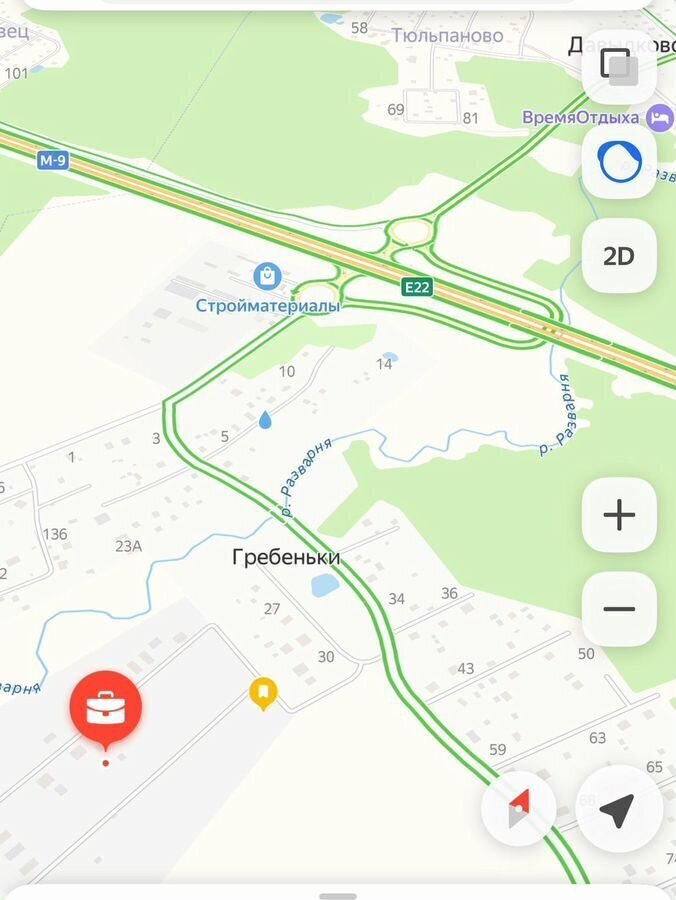Open the yellow bookmark pin
Screen dimensions: 676x900
(263, 691)
